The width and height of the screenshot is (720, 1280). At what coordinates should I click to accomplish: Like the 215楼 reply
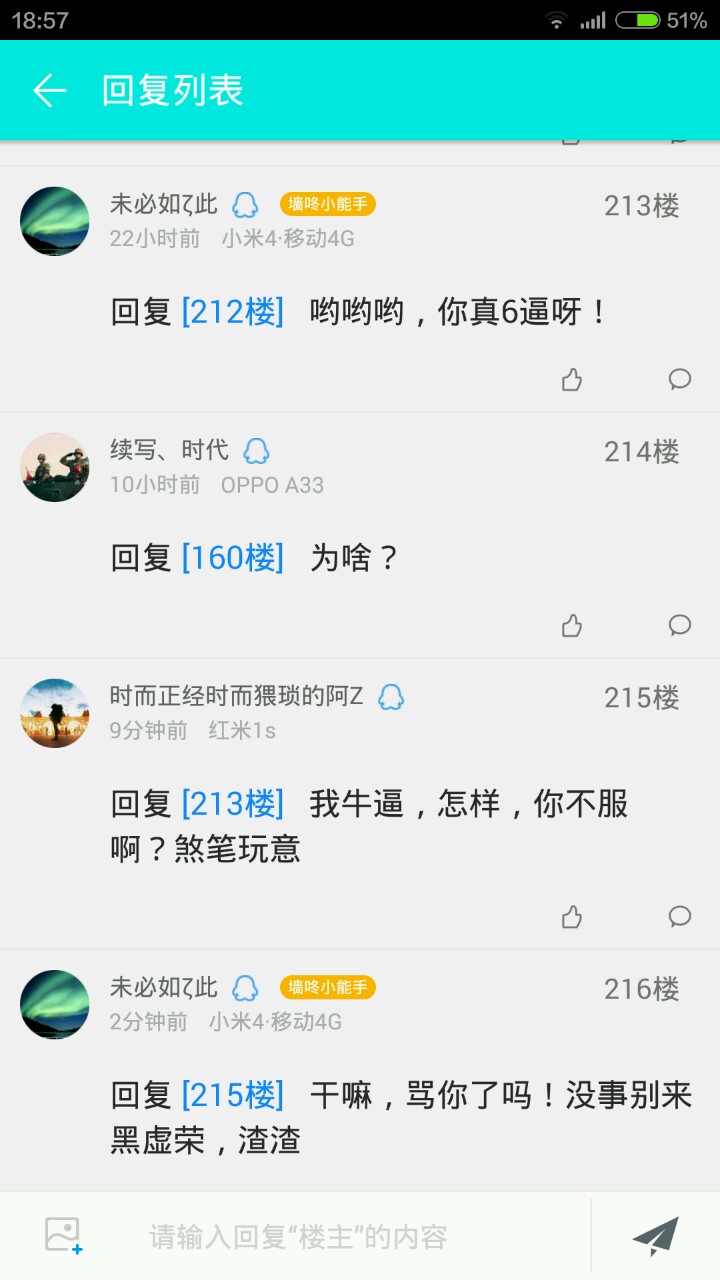(572, 916)
